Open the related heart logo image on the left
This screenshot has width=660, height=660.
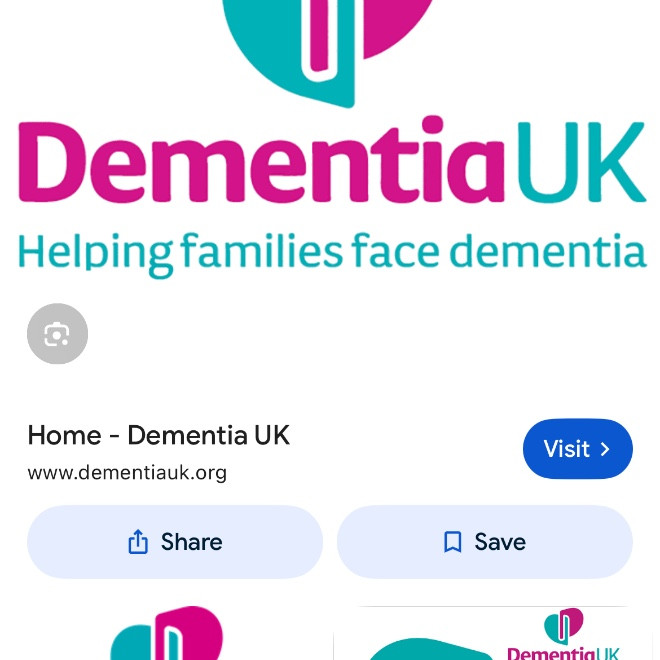coord(165,633)
